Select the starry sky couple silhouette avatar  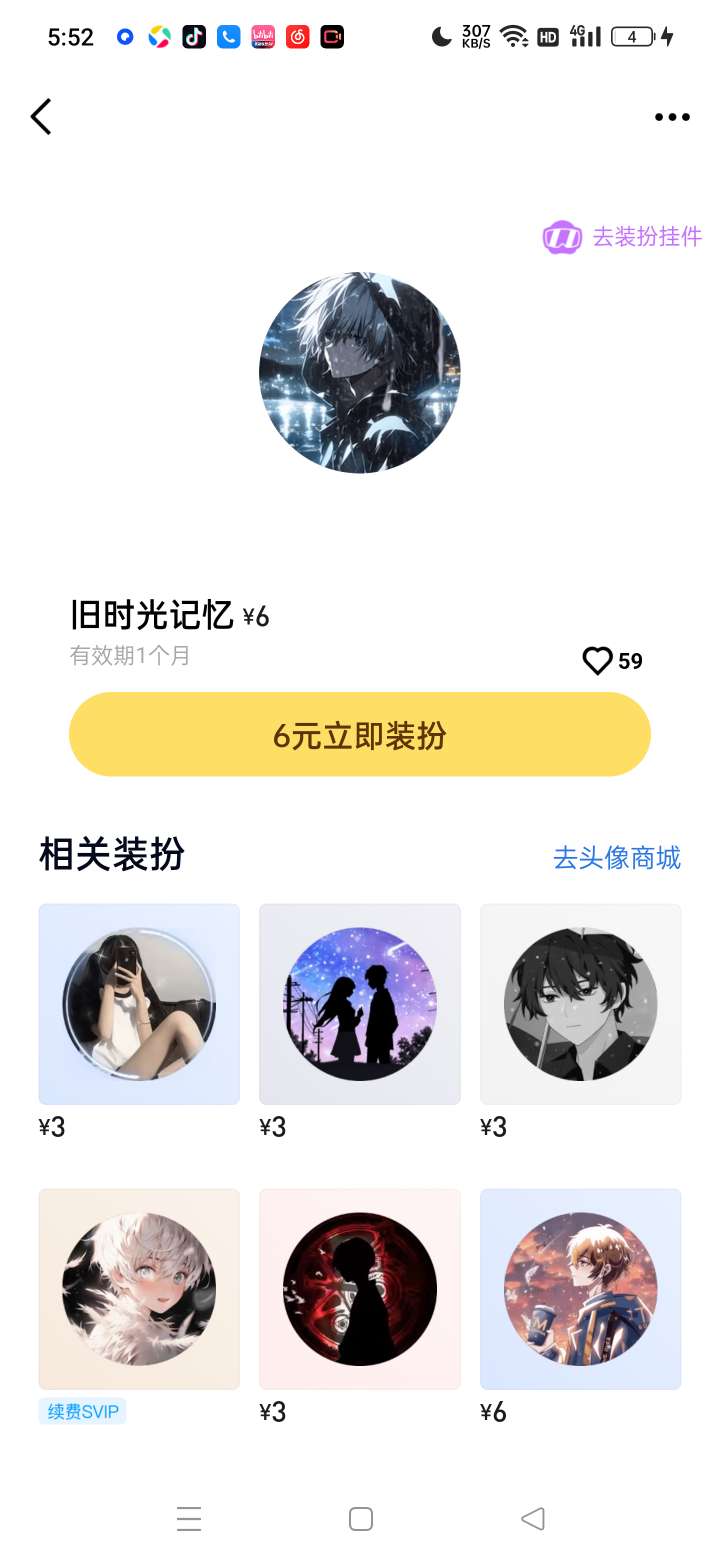point(360,1004)
